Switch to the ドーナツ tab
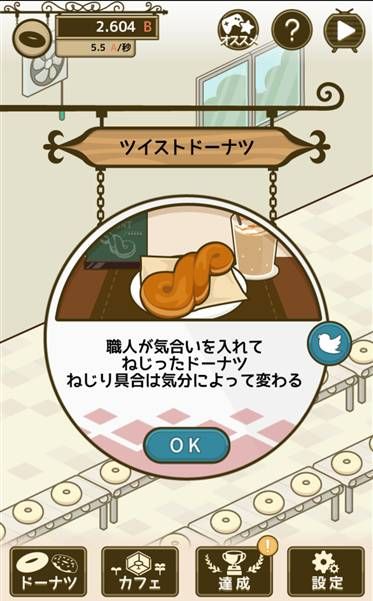Image resolution: width=373 pixels, height=601 pixels. [x=48, y=572]
